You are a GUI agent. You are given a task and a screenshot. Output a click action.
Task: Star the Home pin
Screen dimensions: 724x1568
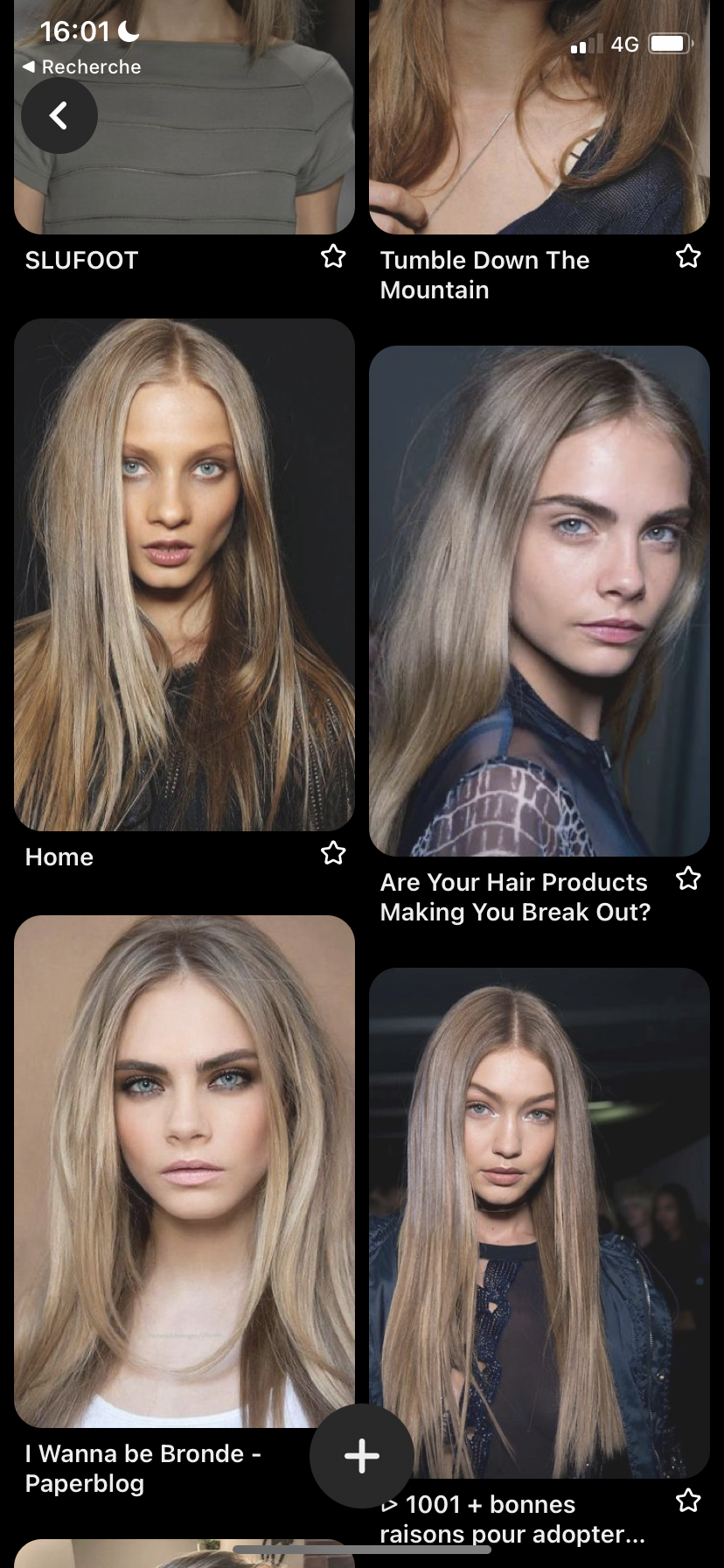(333, 853)
